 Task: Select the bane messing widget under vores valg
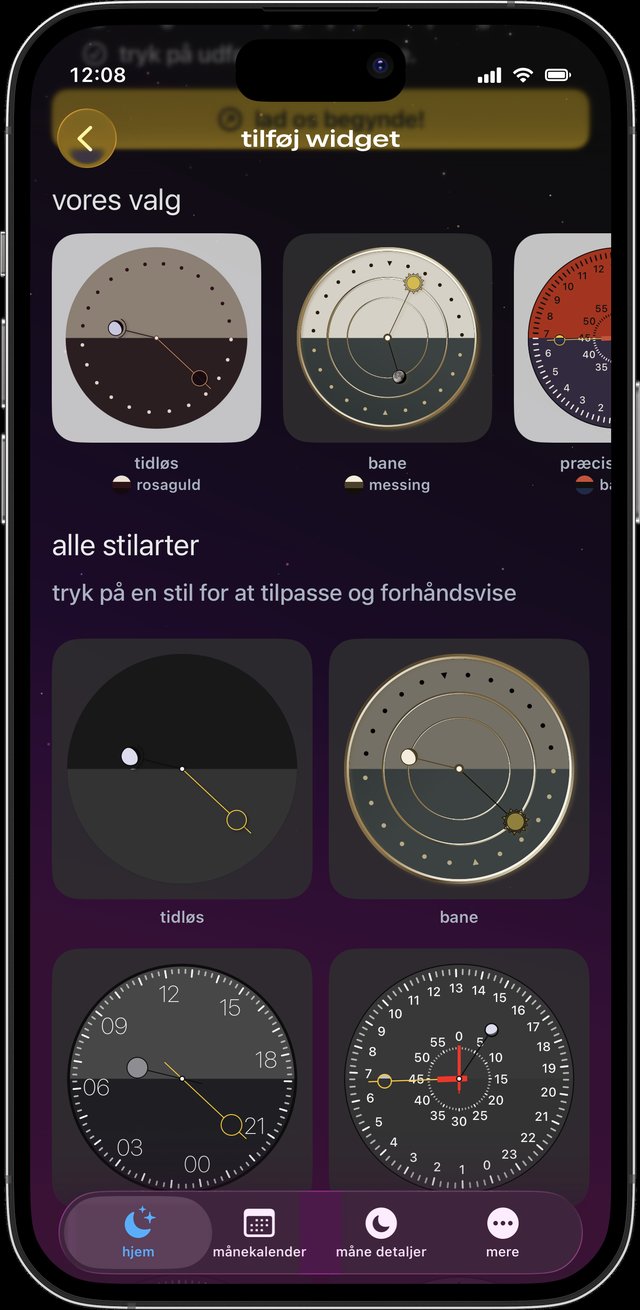click(387, 338)
